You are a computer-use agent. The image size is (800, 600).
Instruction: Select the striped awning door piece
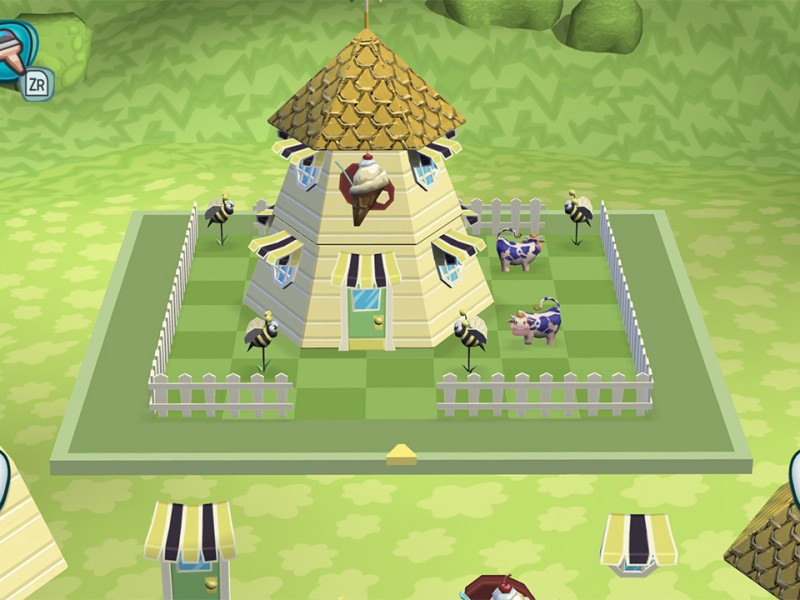coord(190,548)
